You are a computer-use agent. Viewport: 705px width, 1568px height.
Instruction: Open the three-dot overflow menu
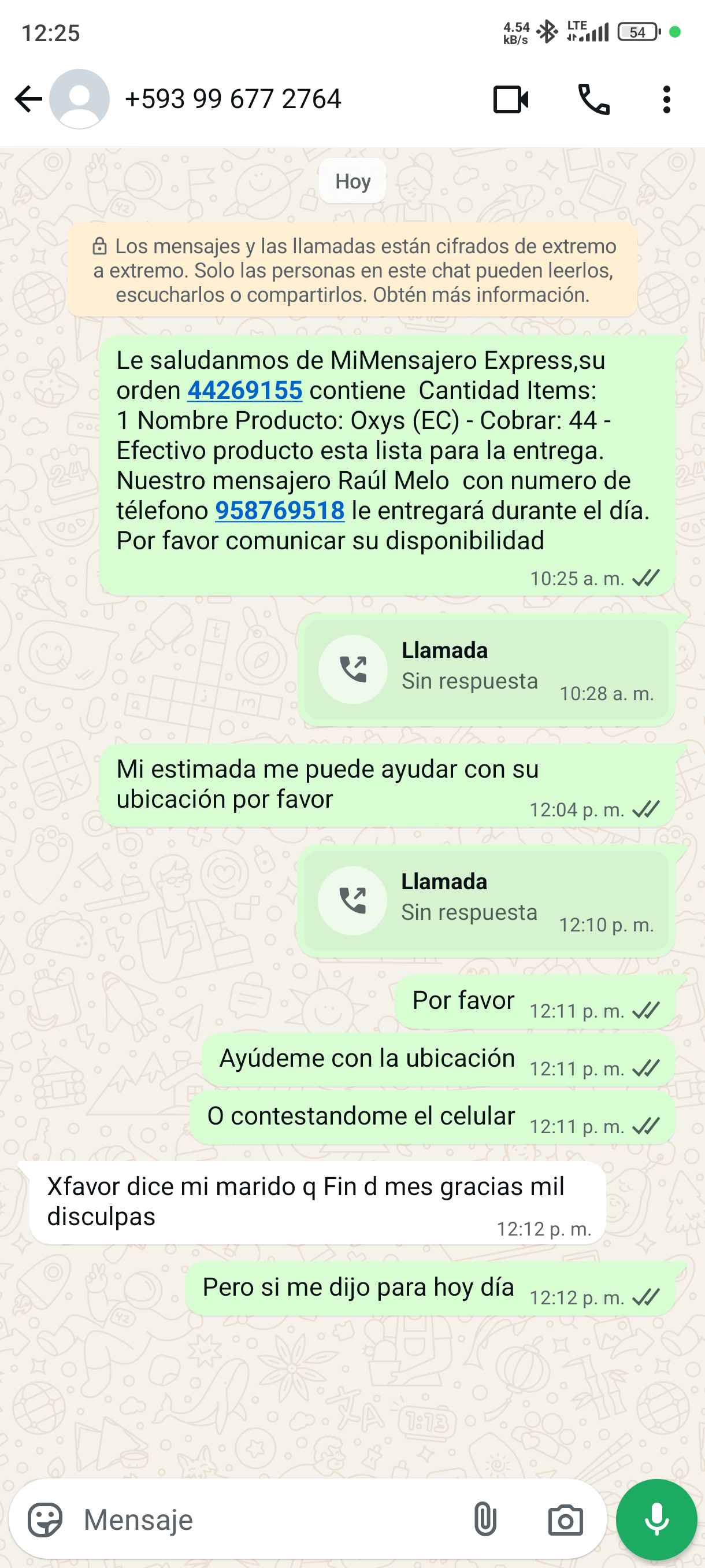coord(667,99)
